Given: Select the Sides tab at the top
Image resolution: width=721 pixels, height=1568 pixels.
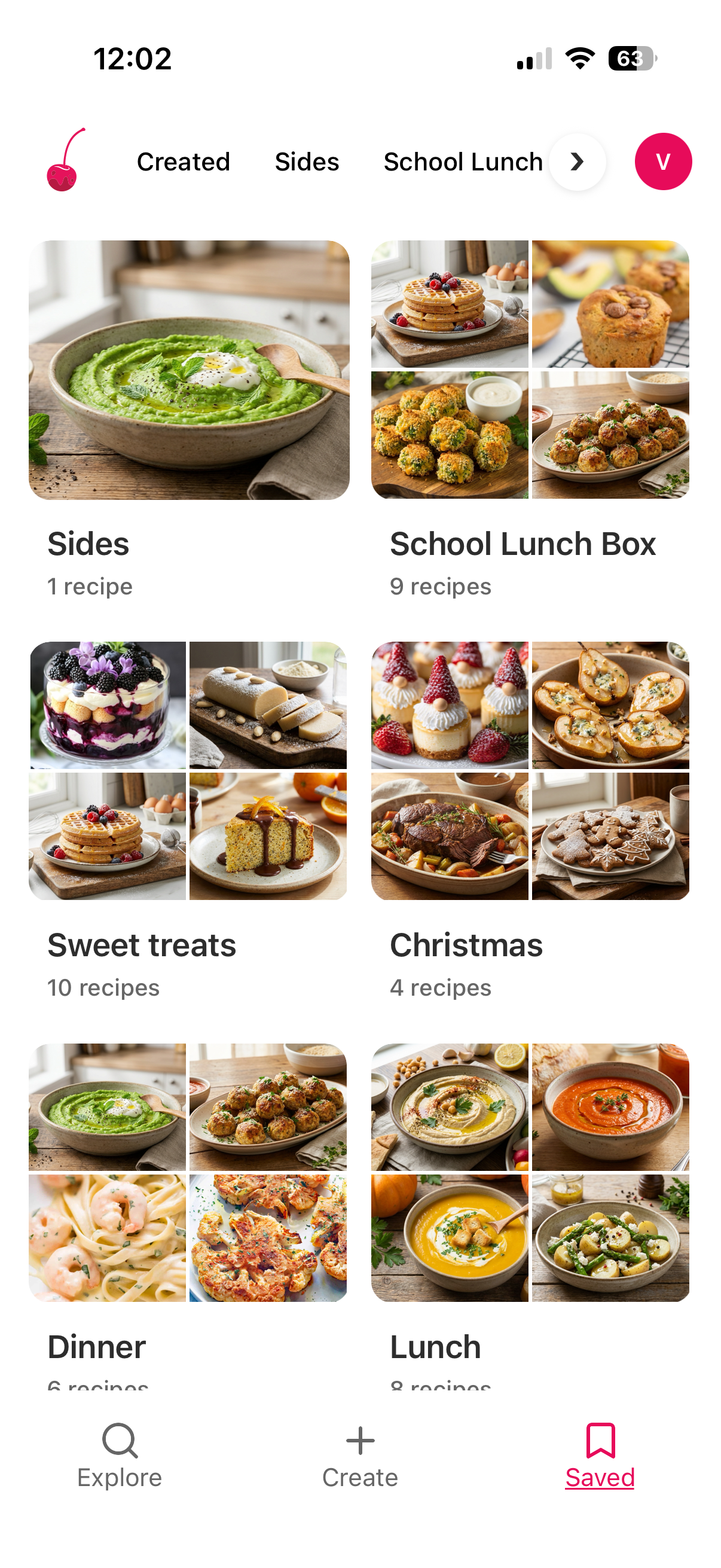Looking at the screenshot, I should [x=307, y=161].
